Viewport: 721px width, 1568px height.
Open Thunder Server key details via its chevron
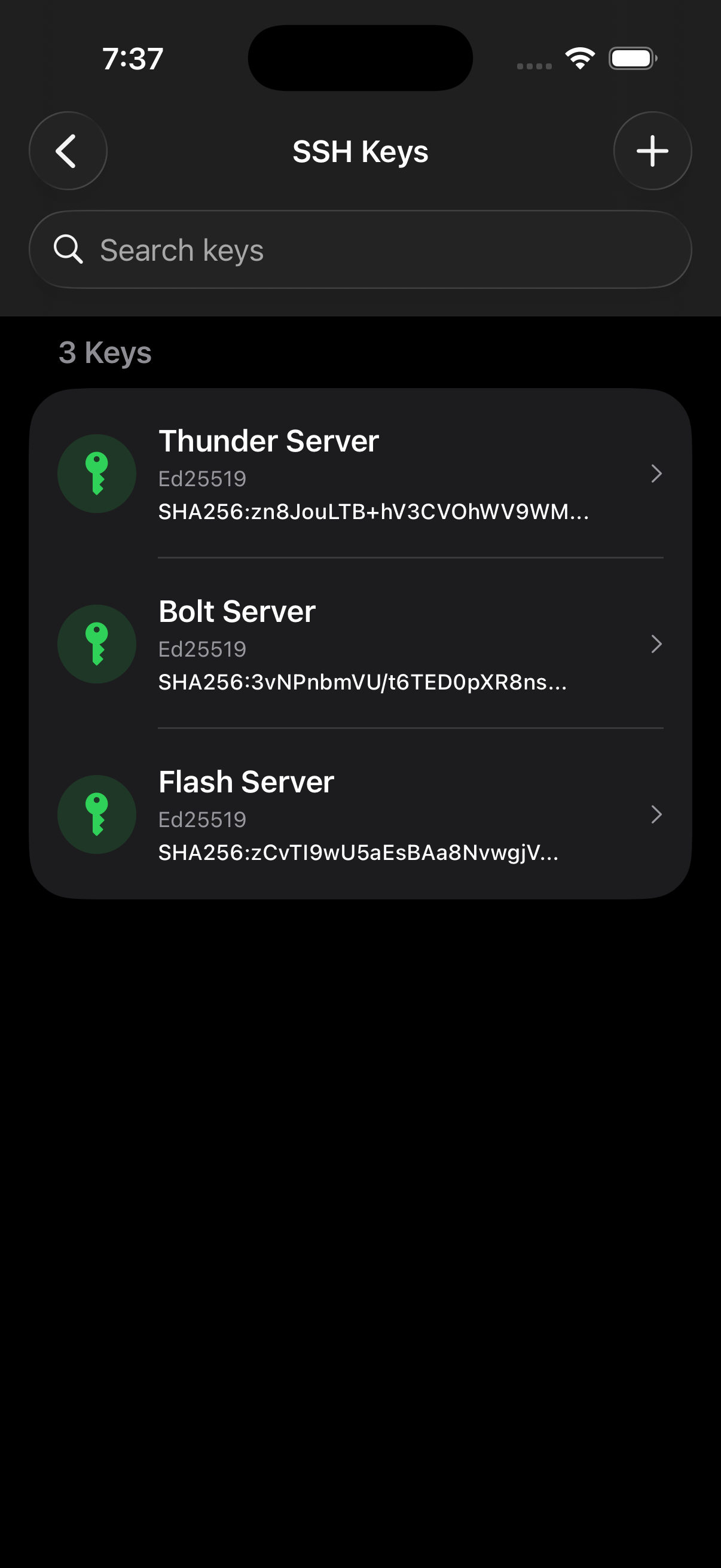click(656, 474)
